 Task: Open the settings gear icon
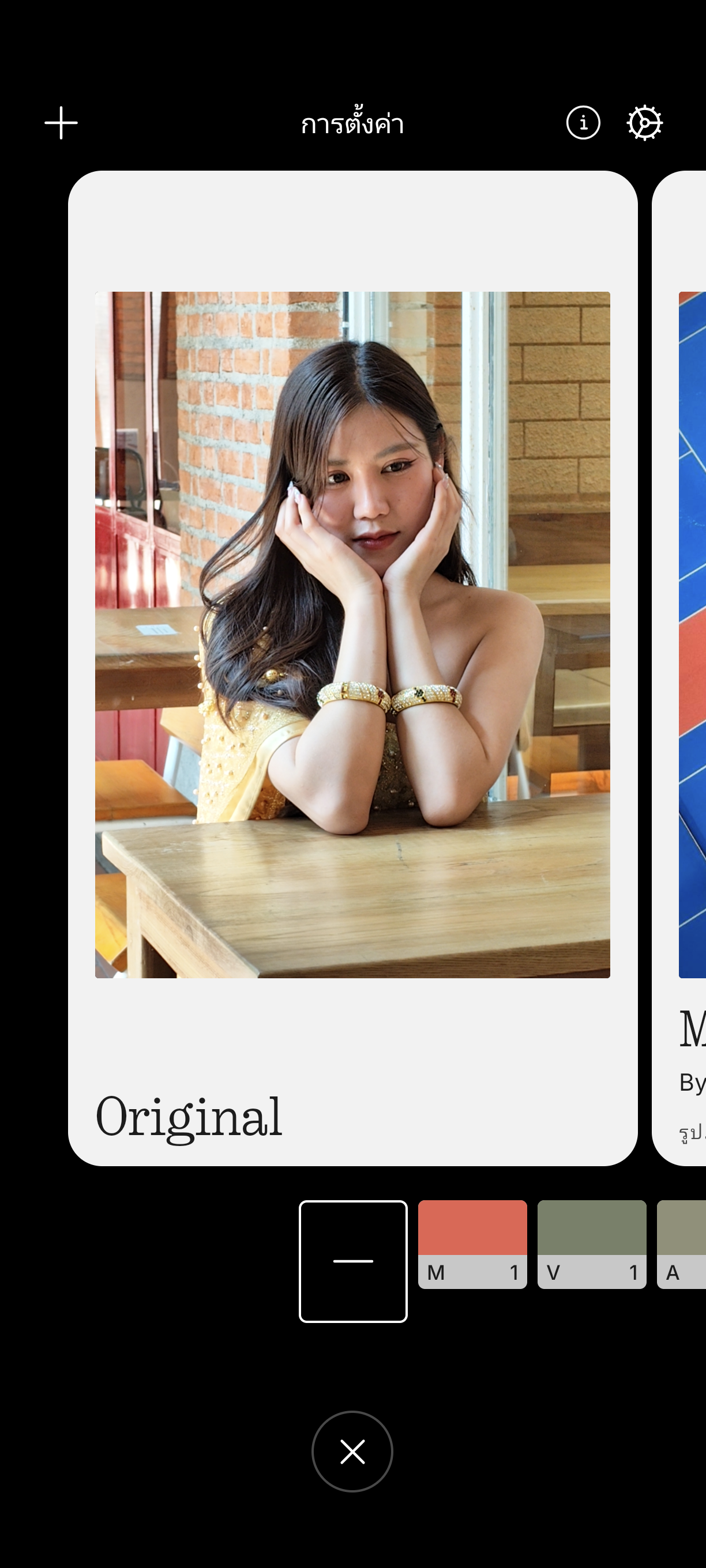pyautogui.click(x=644, y=123)
